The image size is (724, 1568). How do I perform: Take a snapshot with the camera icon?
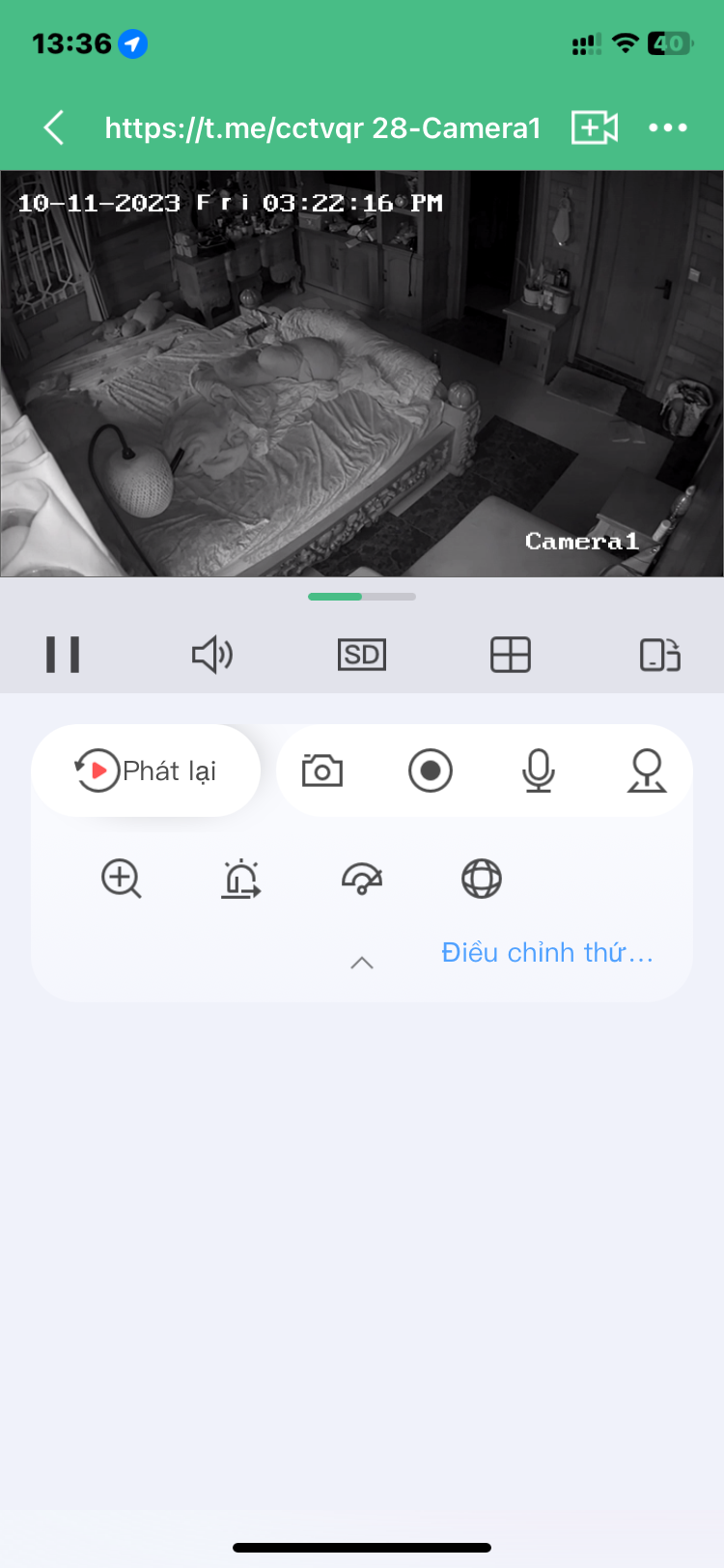(x=322, y=770)
